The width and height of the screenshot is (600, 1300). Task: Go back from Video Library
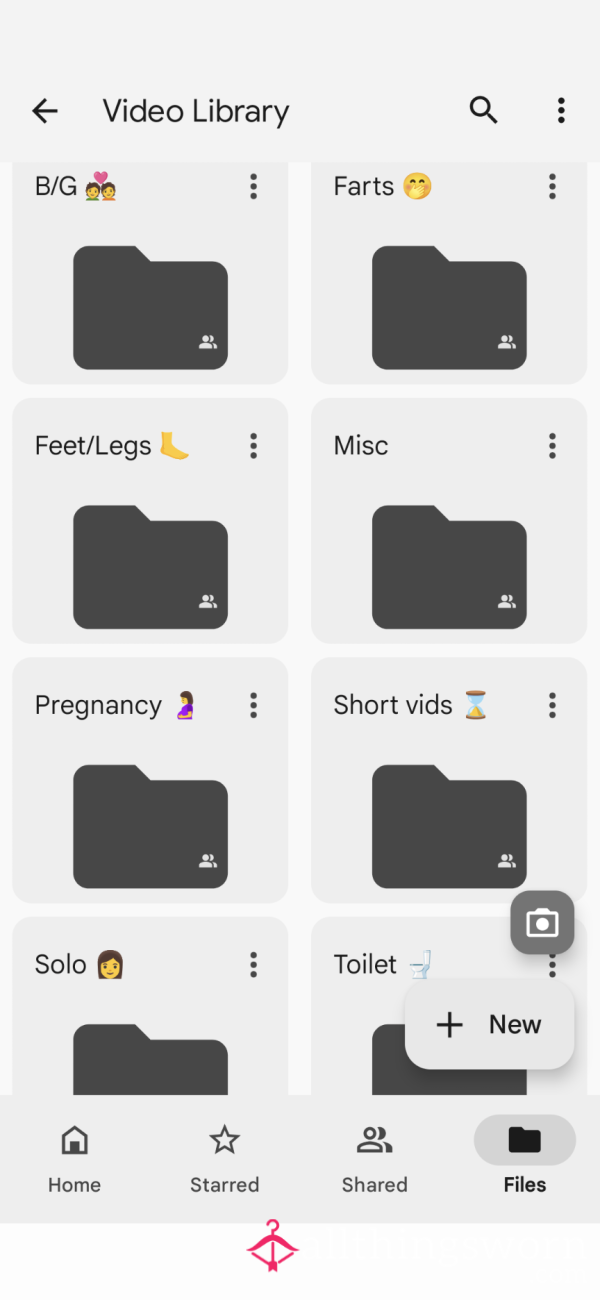coord(45,111)
